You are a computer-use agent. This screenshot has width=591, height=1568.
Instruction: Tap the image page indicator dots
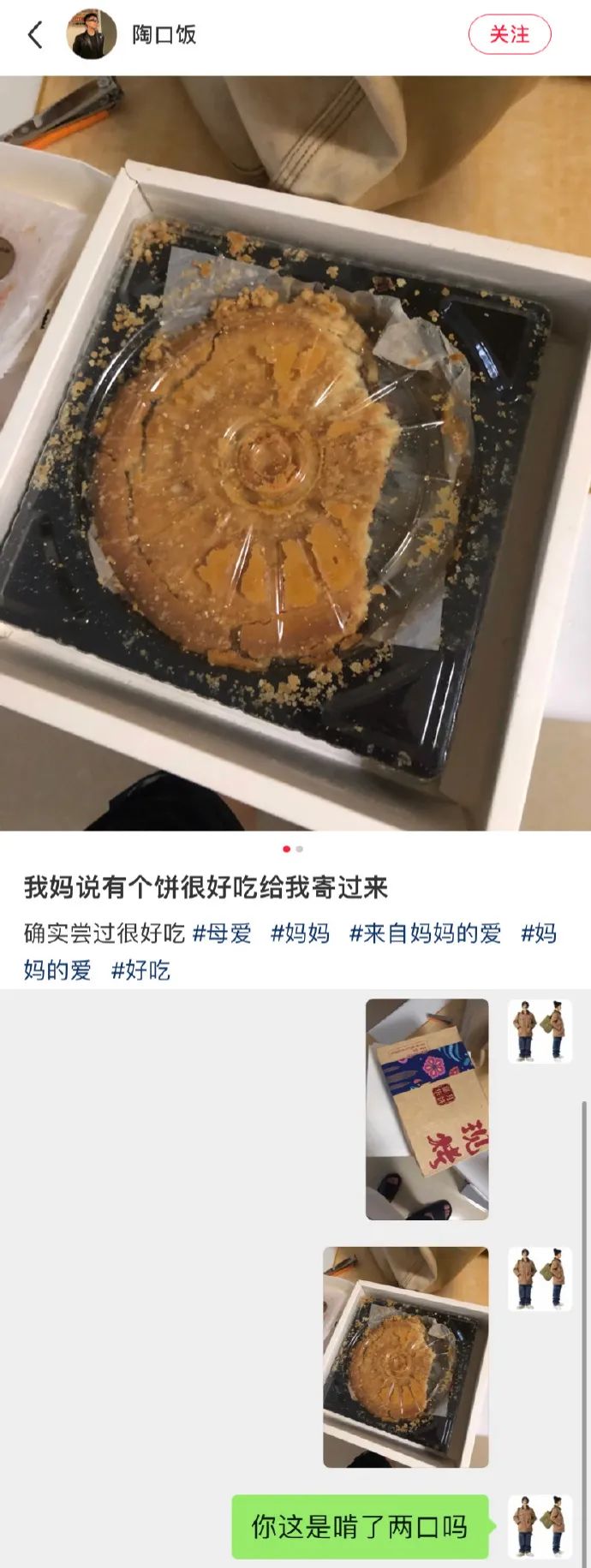292,849
